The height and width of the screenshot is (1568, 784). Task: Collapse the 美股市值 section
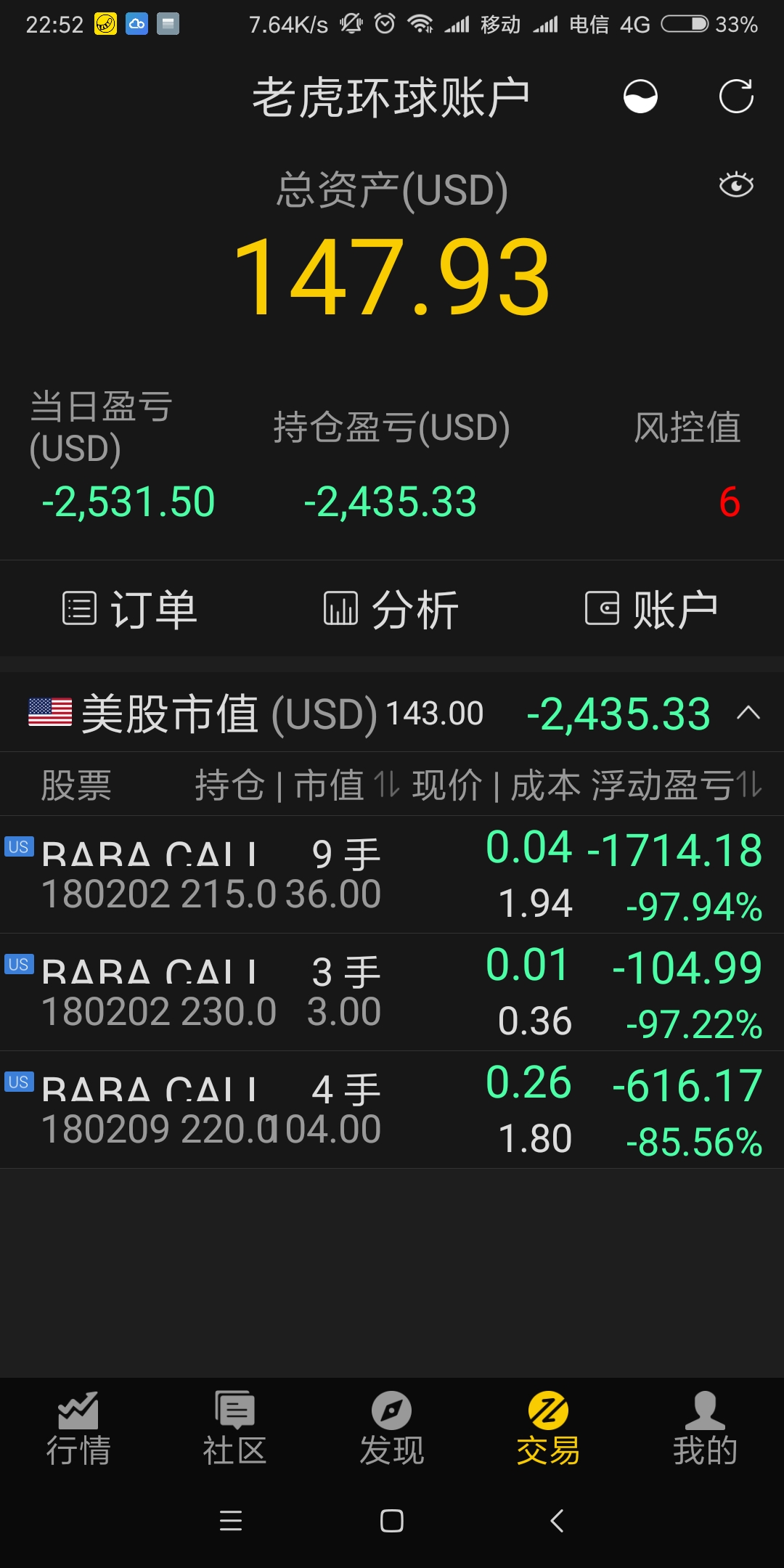[x=748, y=714]
